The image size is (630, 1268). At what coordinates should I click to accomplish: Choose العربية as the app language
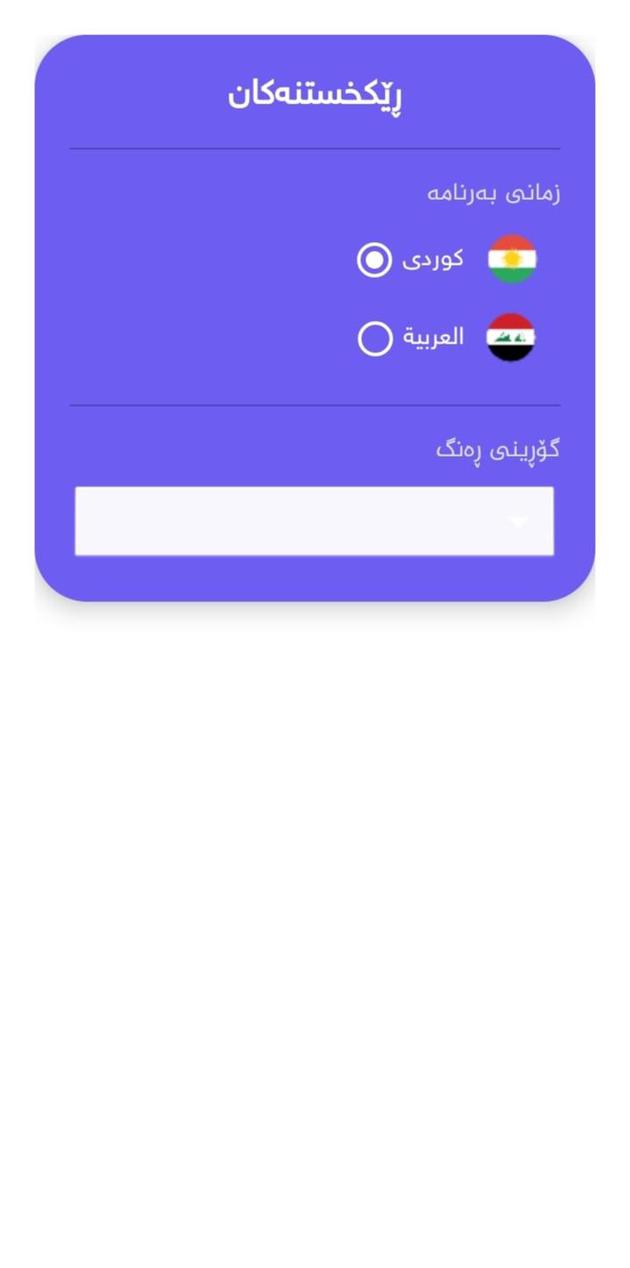pyautogui.click(x=375, y=339)
